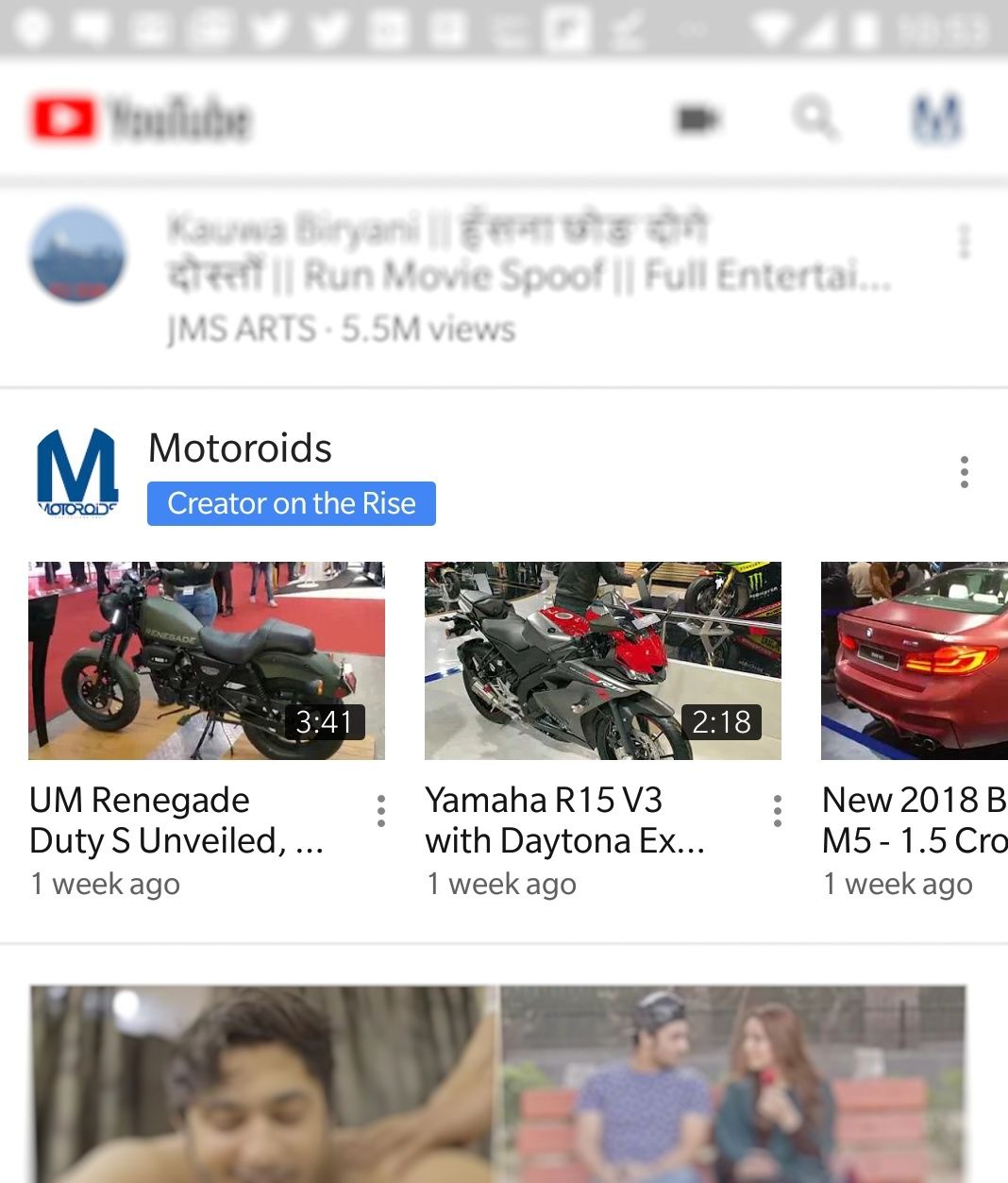
Task: Open the large video thumbnail below Motoroids
Action: pyautogui.click(x=498, y=1084)
